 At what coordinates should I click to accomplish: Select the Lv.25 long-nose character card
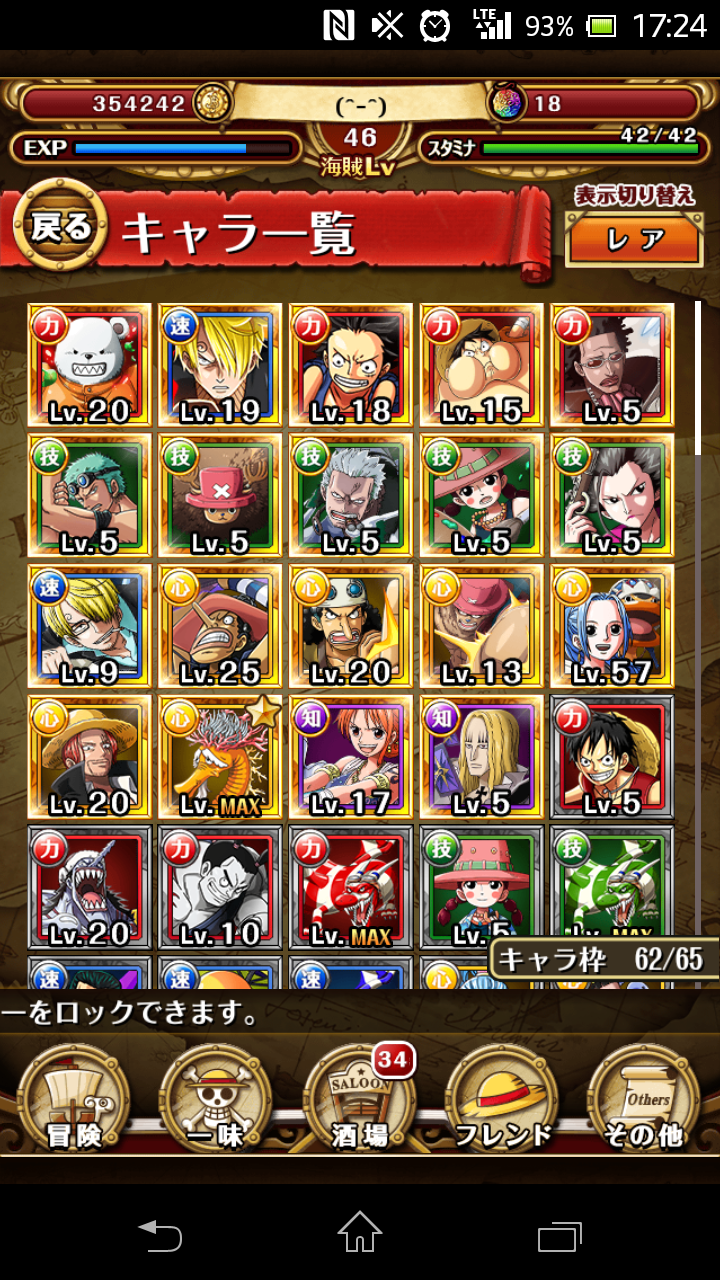coord(220,625)
